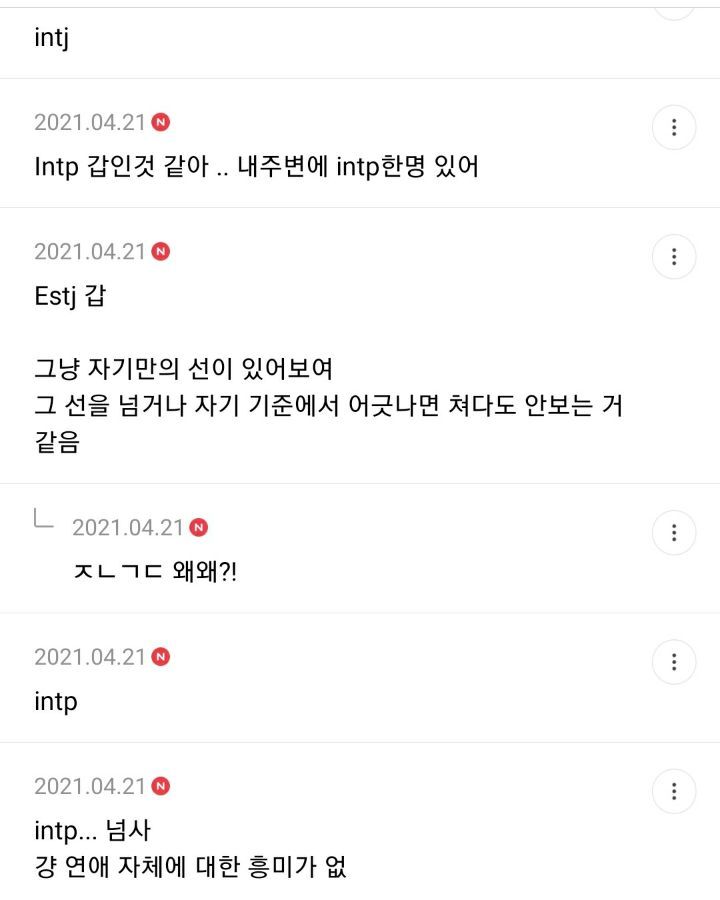The height and width of the screenshot is (900, 720).
Task: Open options for the 'Intp 갑인것 같아' comment
Action: tap(674, 128)
